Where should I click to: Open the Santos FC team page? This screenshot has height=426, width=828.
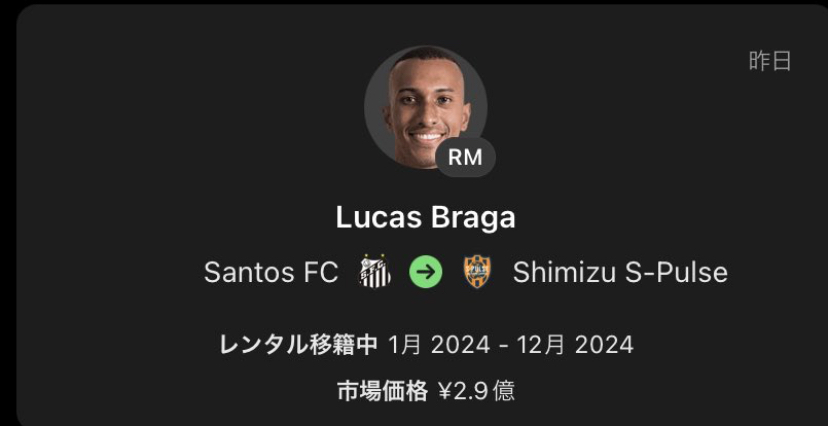(271, 272)
